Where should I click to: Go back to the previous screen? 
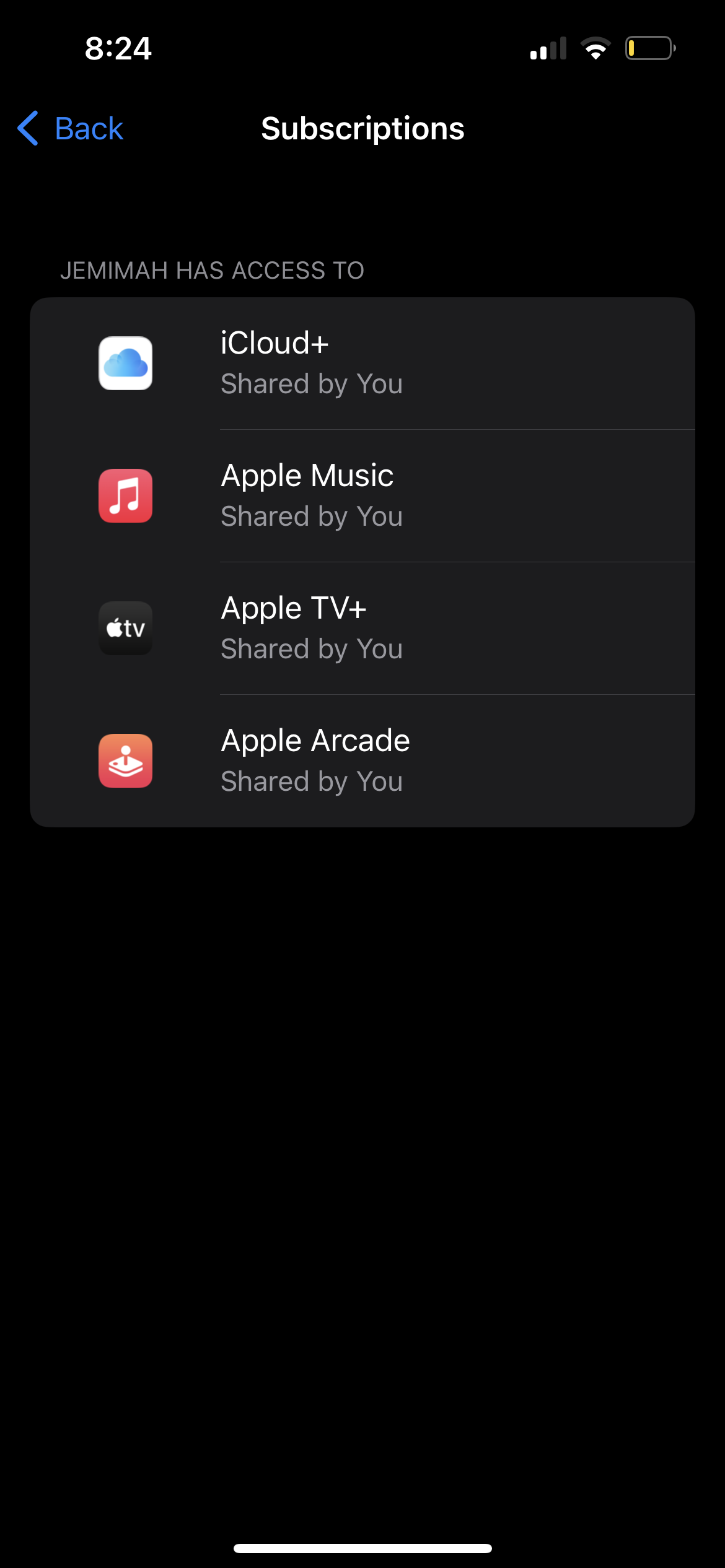coord(71,129)
